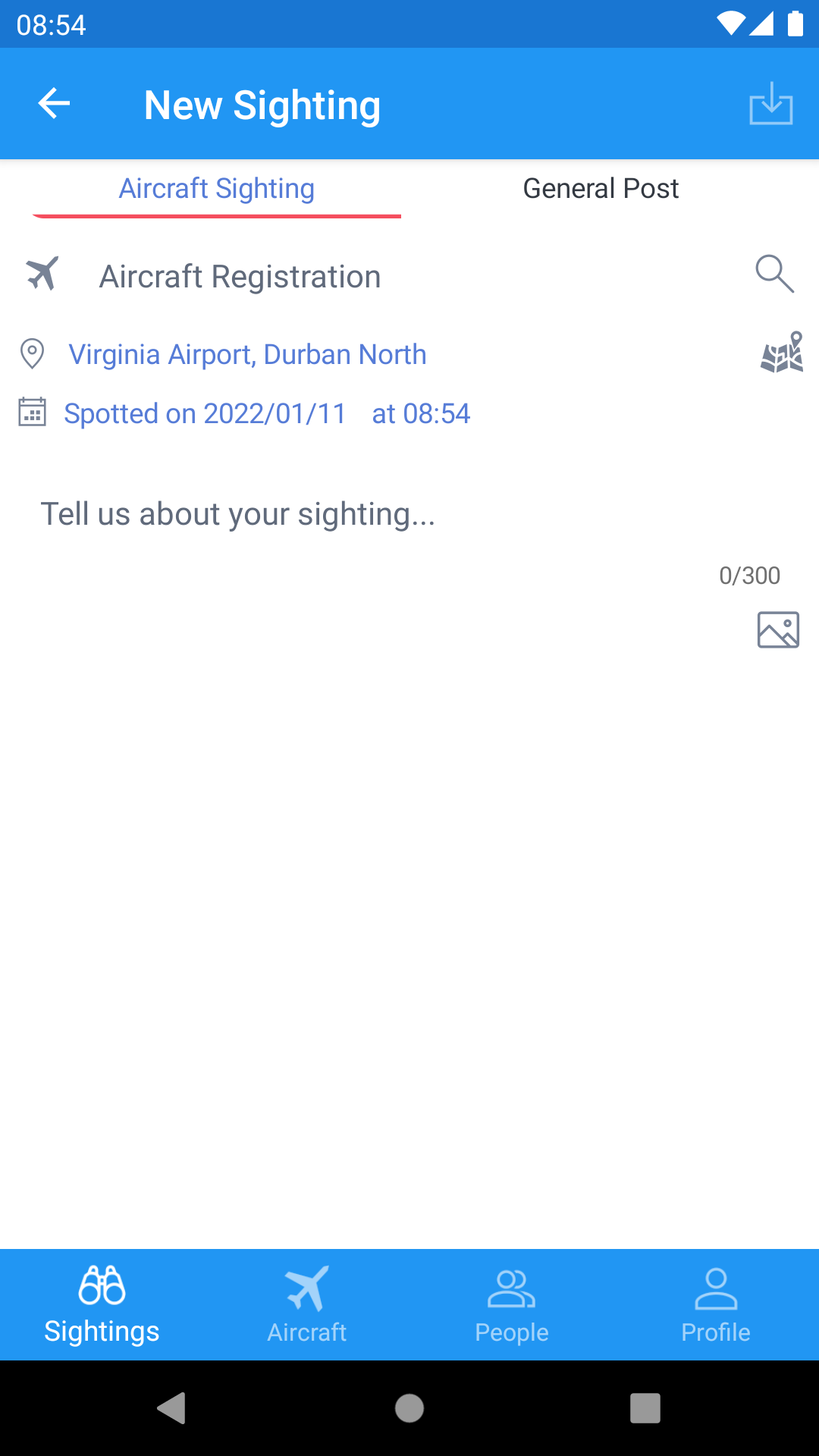Screen dimensions: 819x1456
Task: Attach a photo with the image icon
Action: [778, 630]
